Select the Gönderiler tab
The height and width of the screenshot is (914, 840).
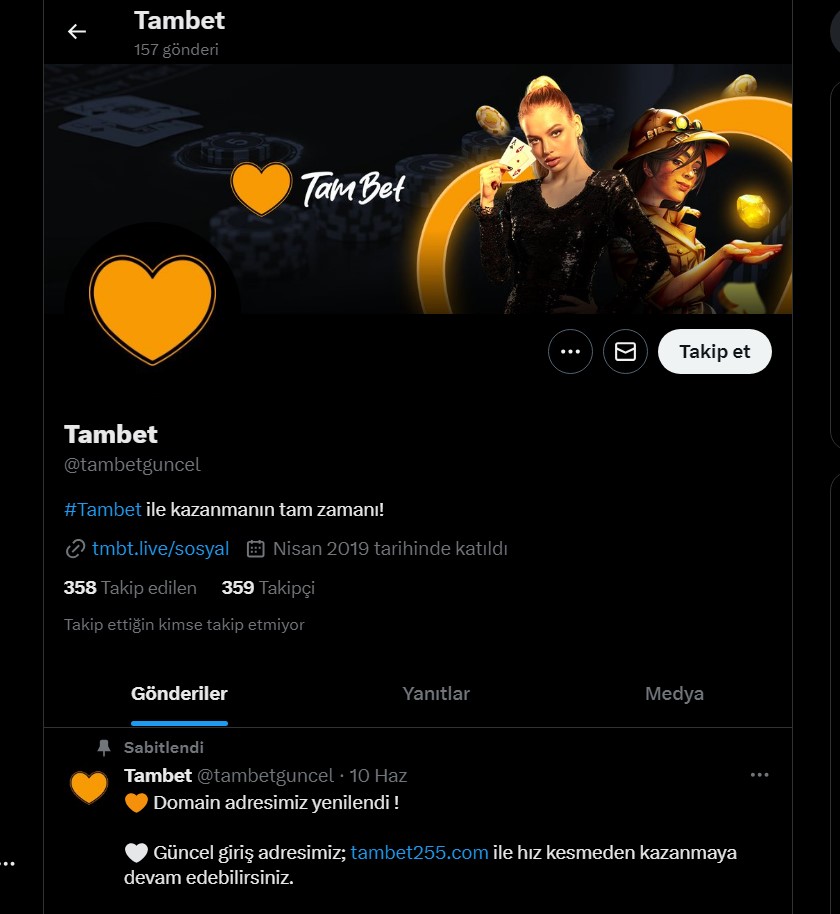coord(179,694)
